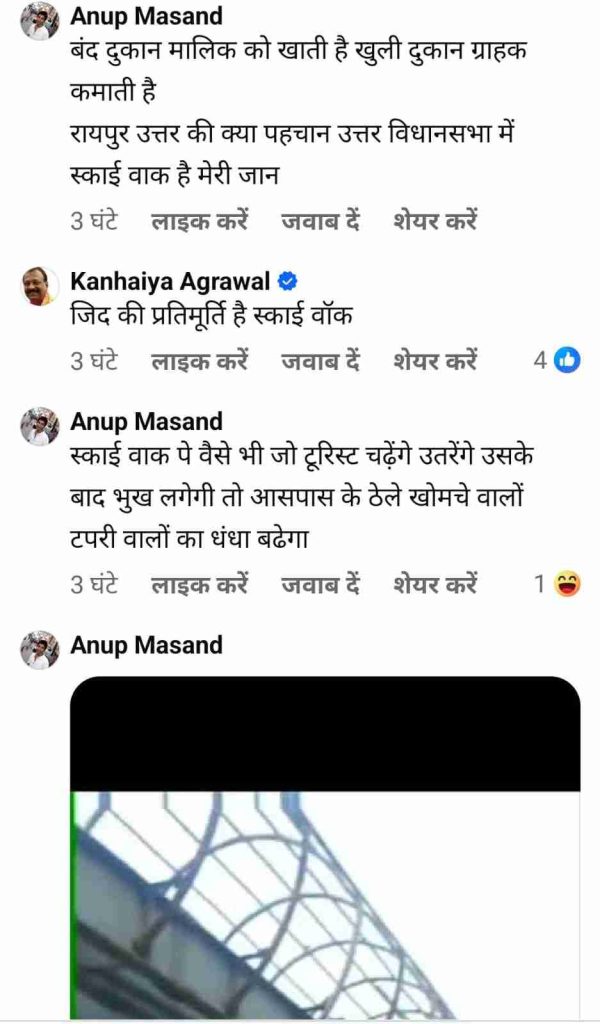View the 4 likes on Kanhaiya Agrawal's comment
600x1024 pixels.
557,361
